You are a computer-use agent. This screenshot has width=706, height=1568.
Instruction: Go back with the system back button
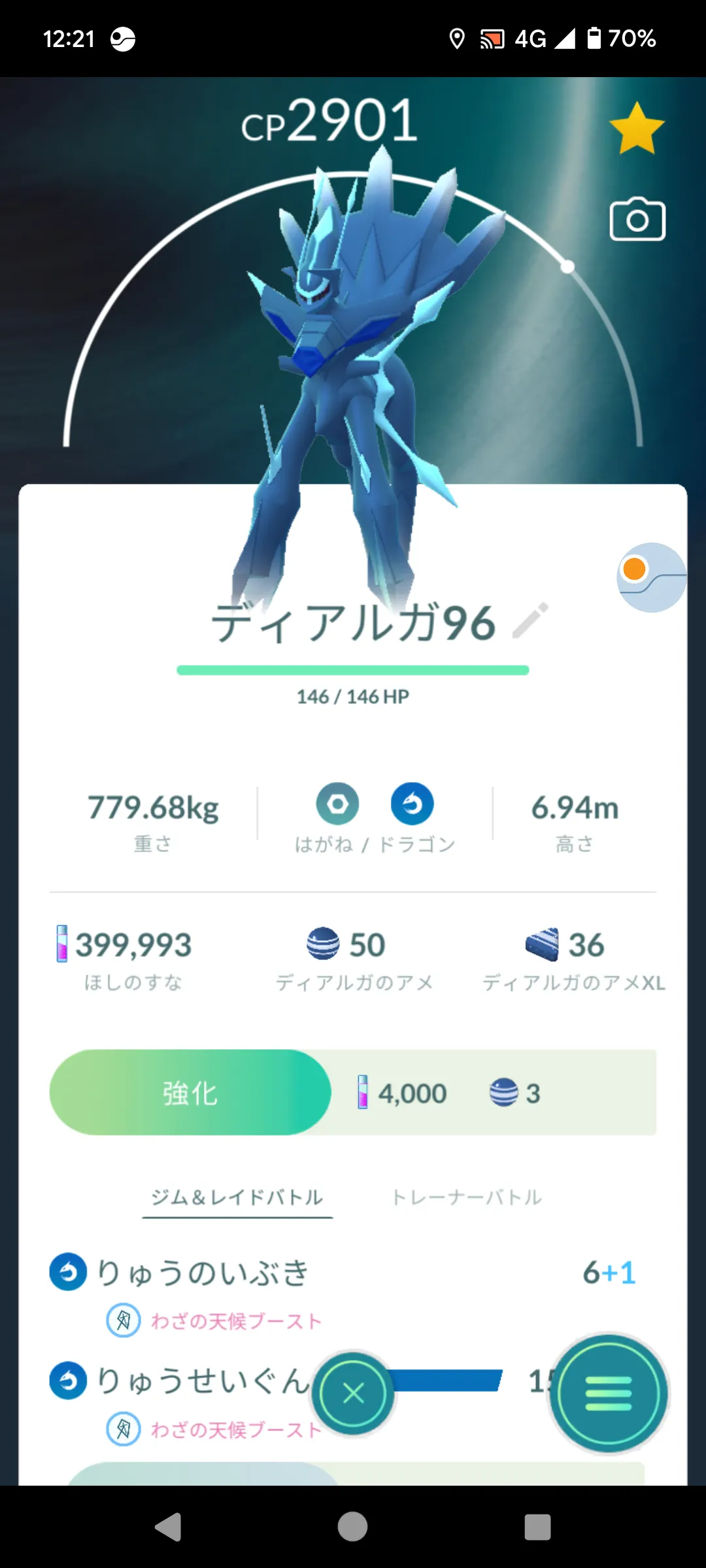click(x=168, y=1527)
